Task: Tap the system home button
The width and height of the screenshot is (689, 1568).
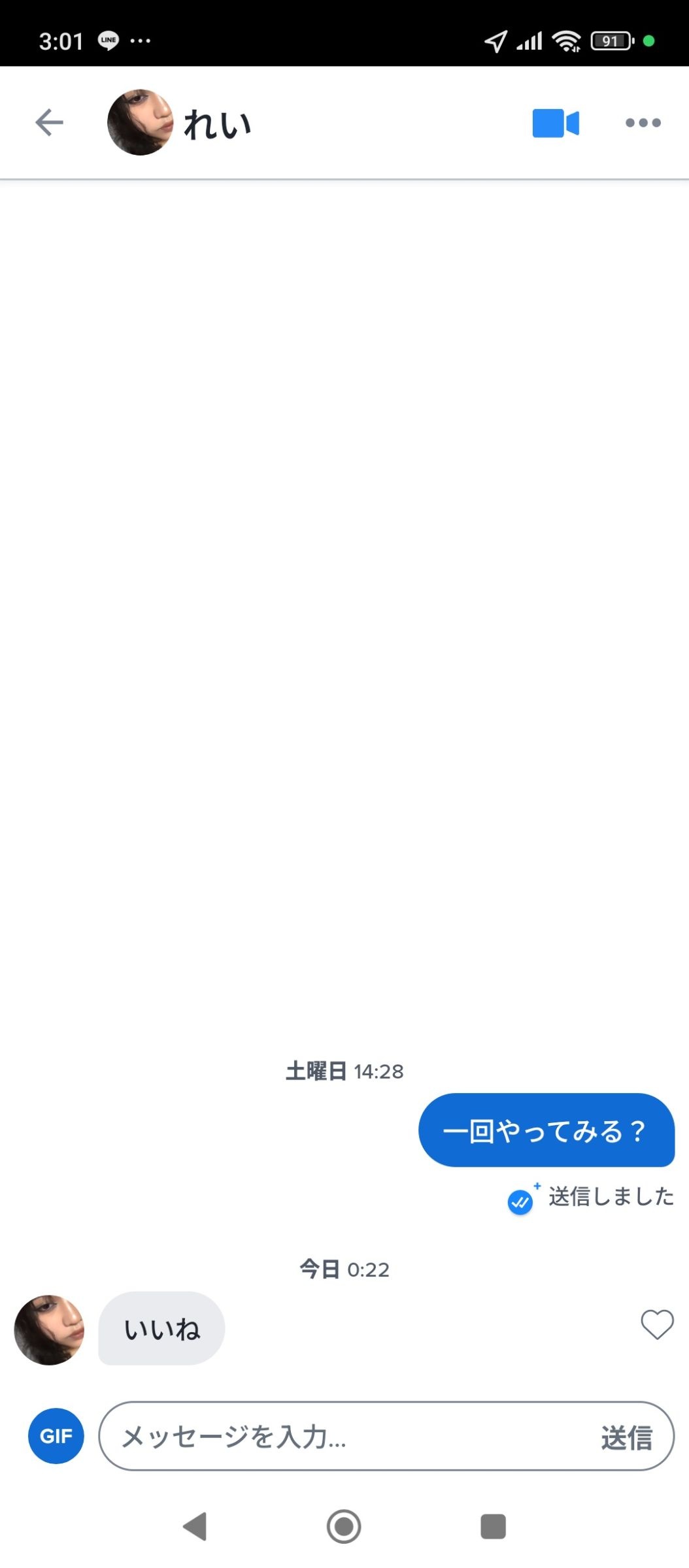Action: click(344, 1527)
